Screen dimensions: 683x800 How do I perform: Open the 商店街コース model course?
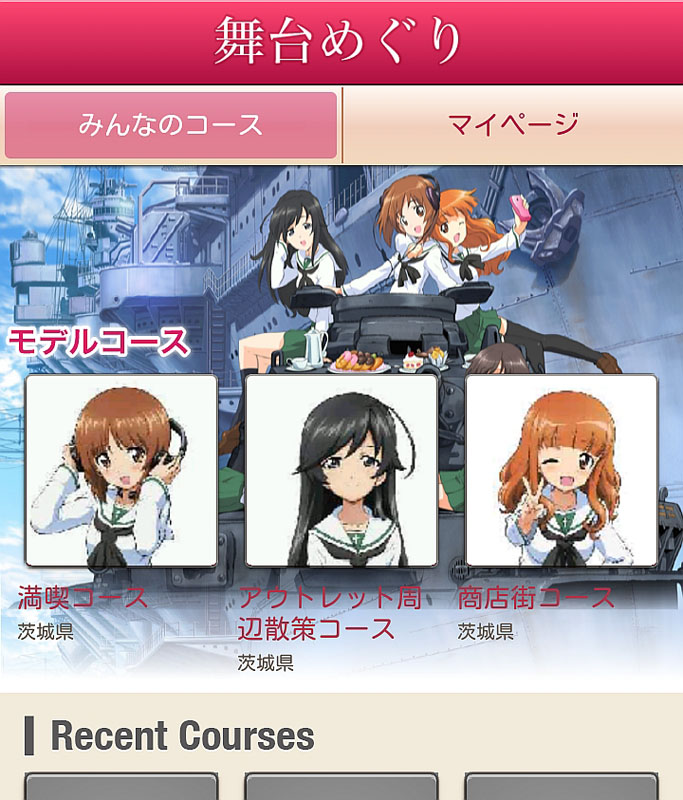click(x=561, y=471)
